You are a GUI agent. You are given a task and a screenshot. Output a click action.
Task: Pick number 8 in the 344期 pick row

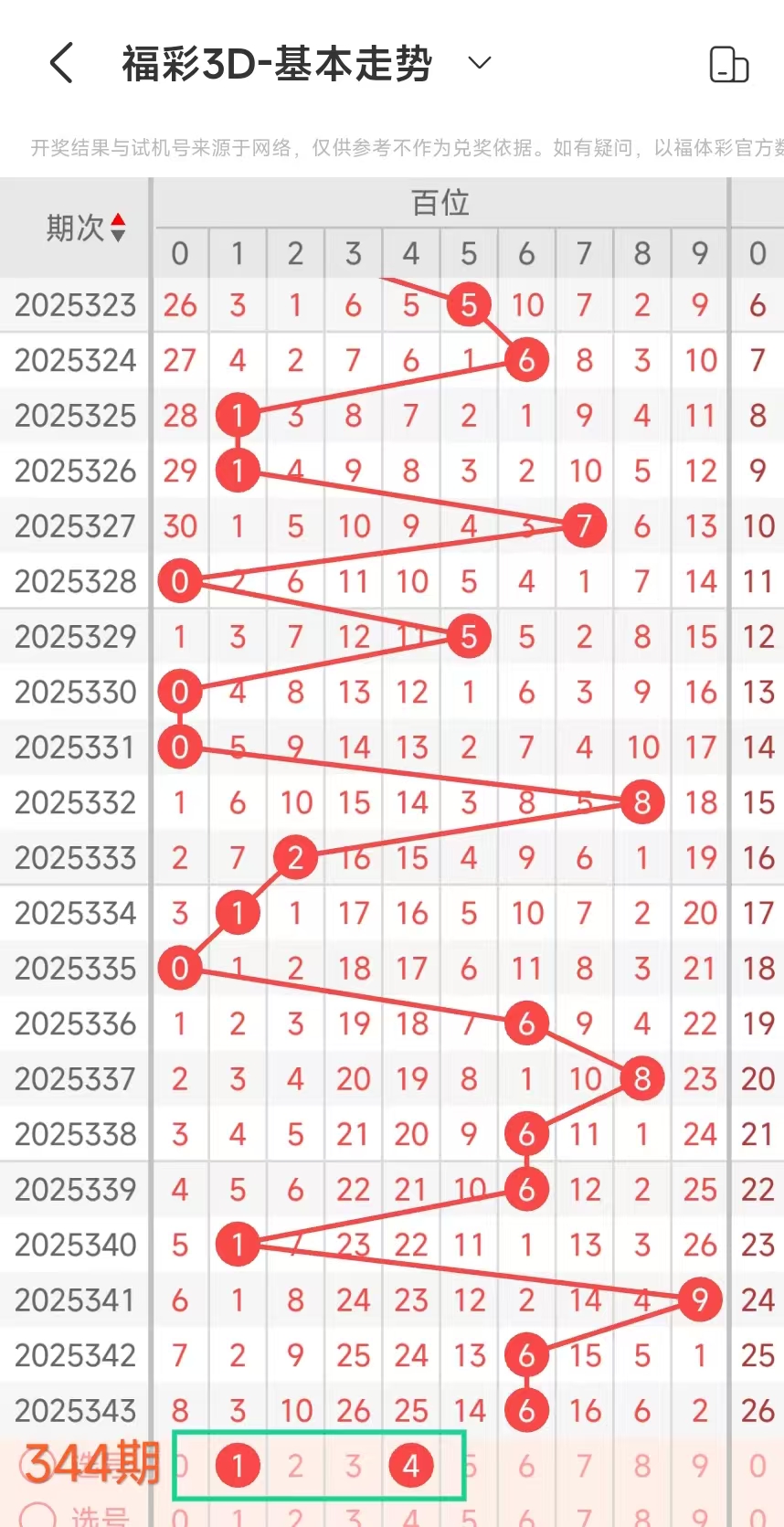642,1466
